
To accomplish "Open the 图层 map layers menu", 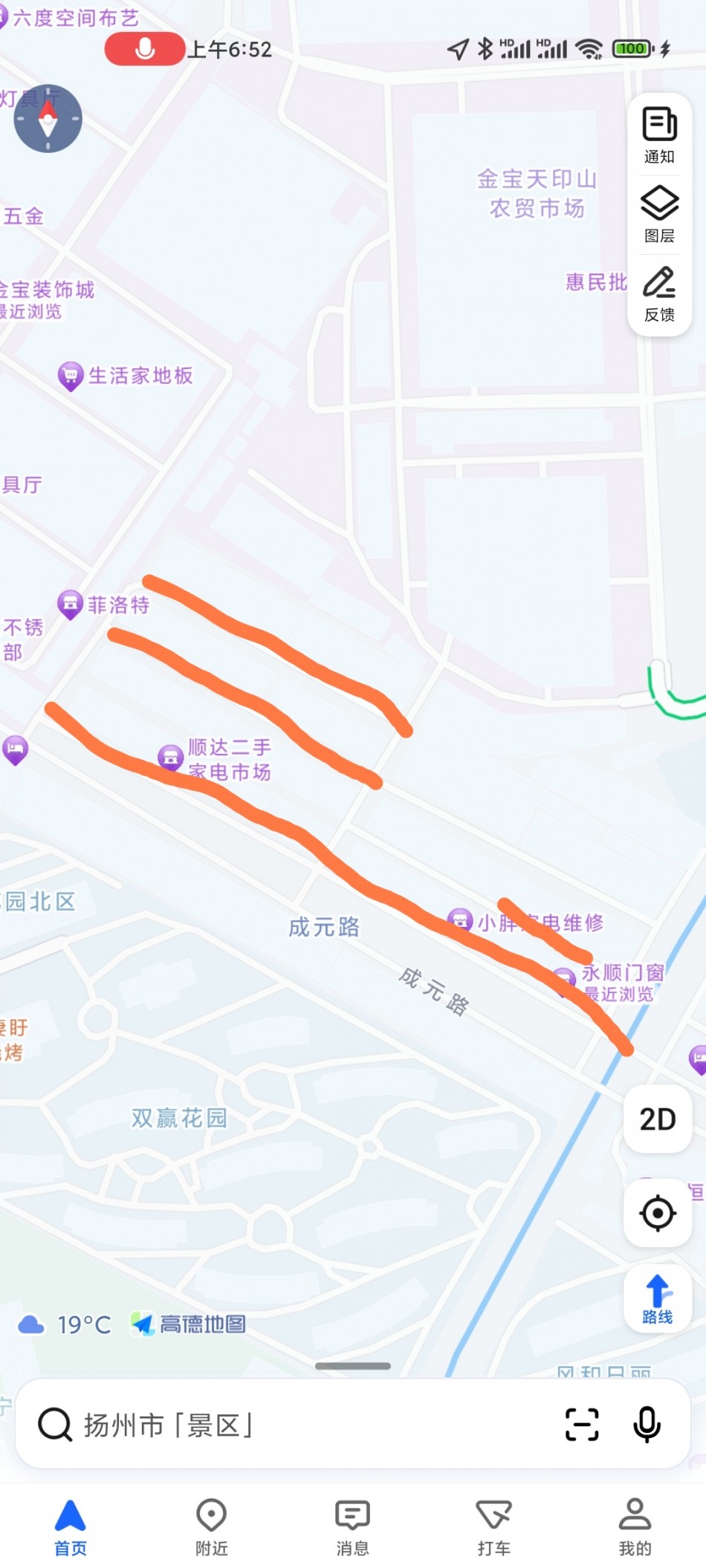I will pos(659,214).
